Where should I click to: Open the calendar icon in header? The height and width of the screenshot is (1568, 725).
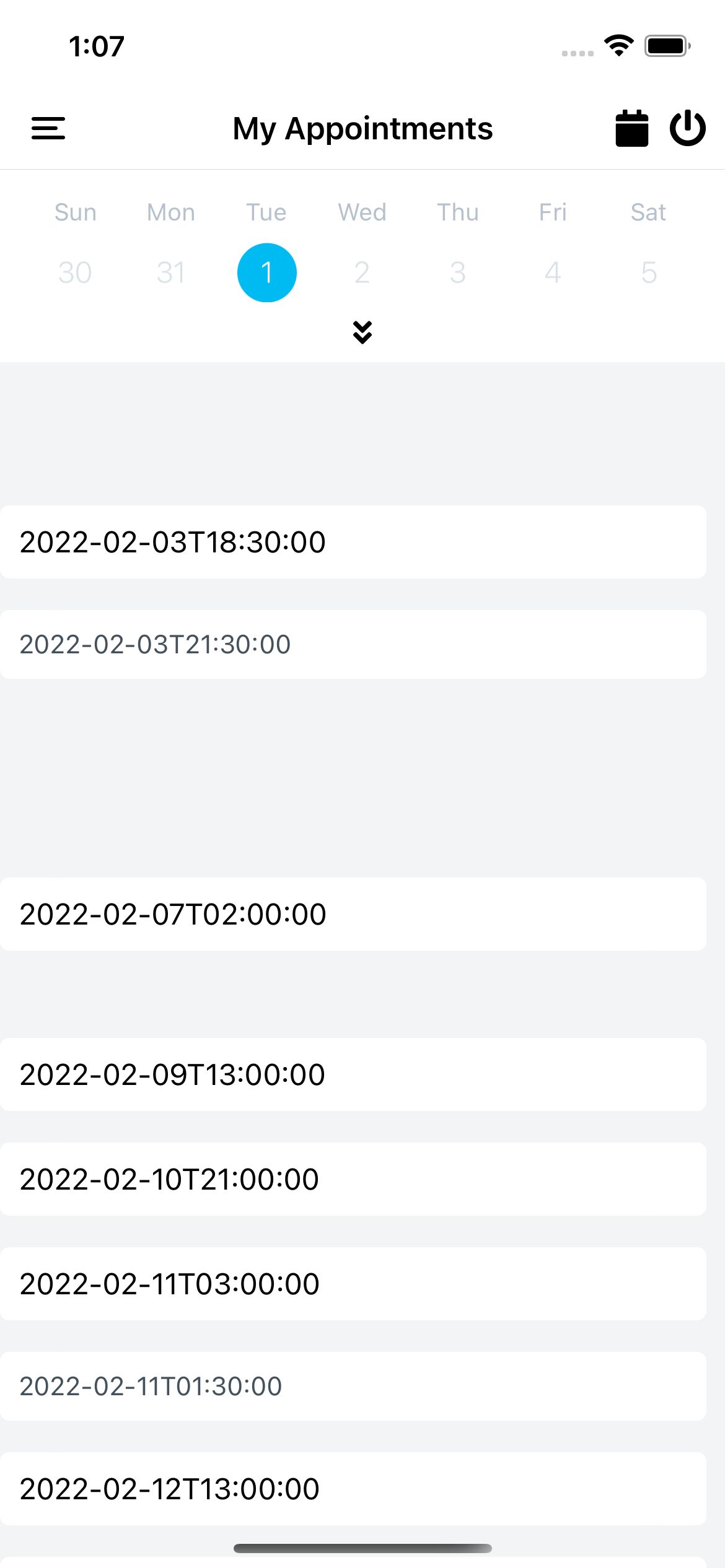pos(631,128)
